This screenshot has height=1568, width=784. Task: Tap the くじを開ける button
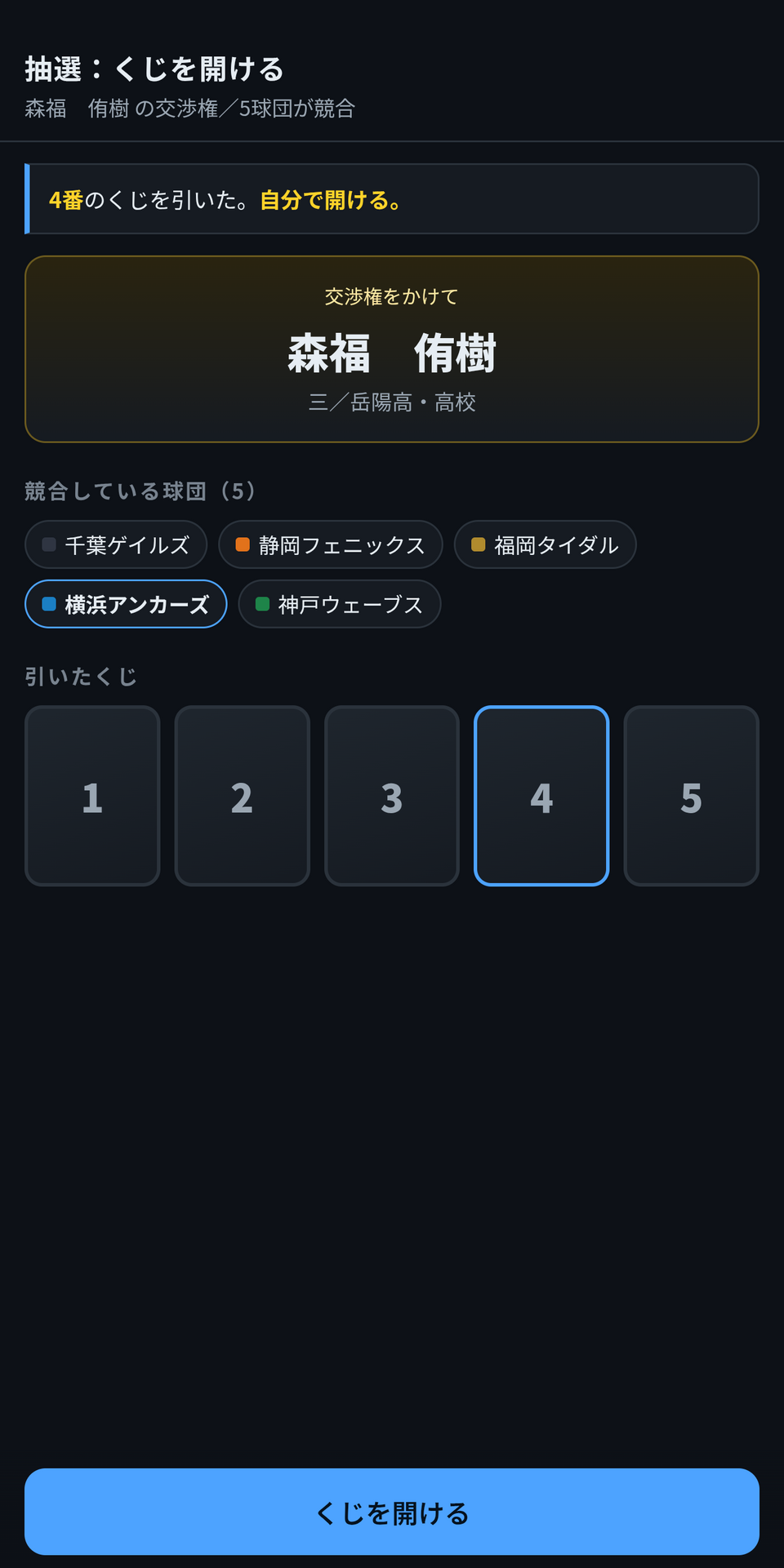[x=392, y=1512]
